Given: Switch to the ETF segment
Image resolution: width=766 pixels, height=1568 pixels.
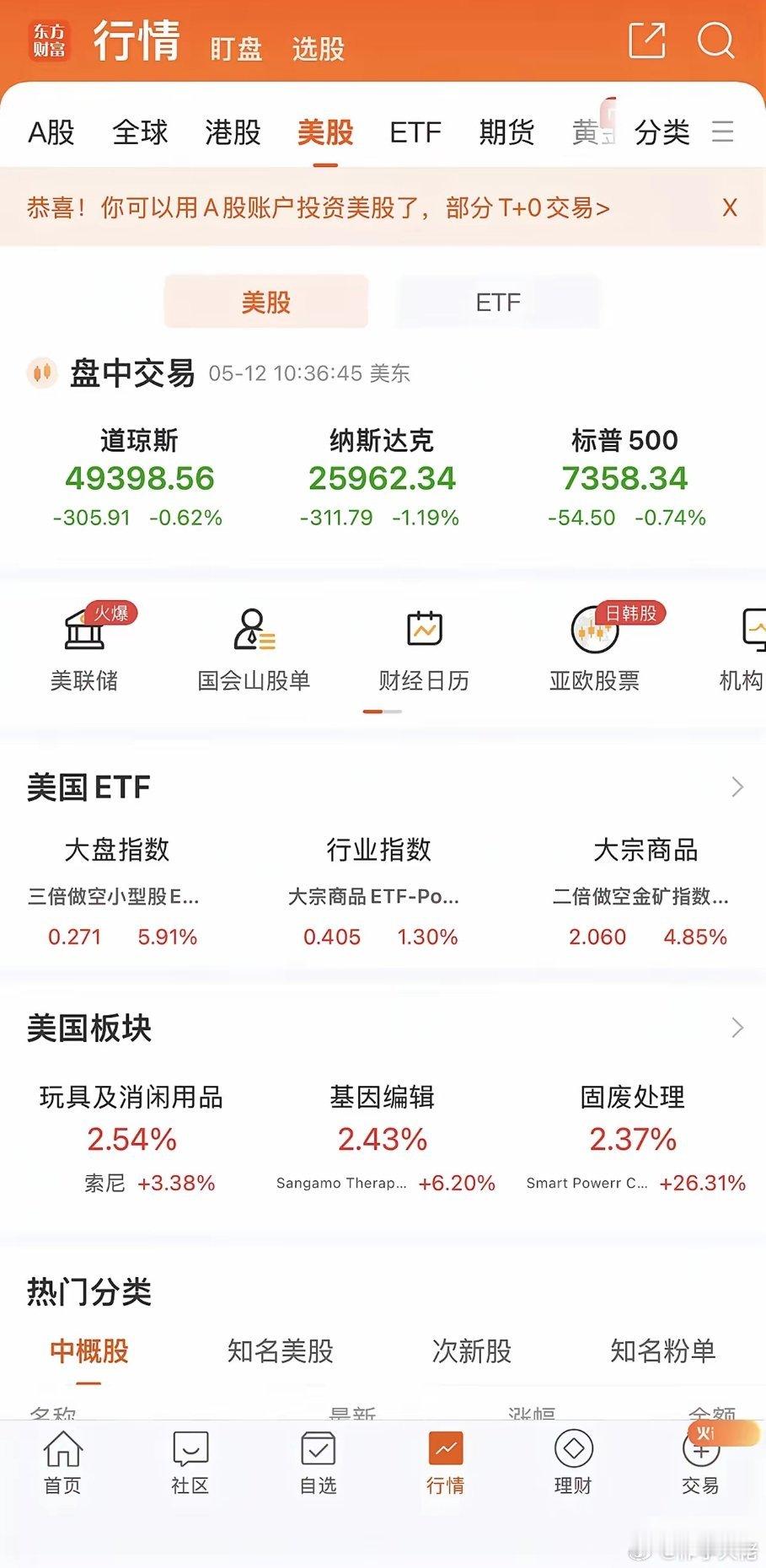Looking at the screenshot, I should tap(498, 302).
